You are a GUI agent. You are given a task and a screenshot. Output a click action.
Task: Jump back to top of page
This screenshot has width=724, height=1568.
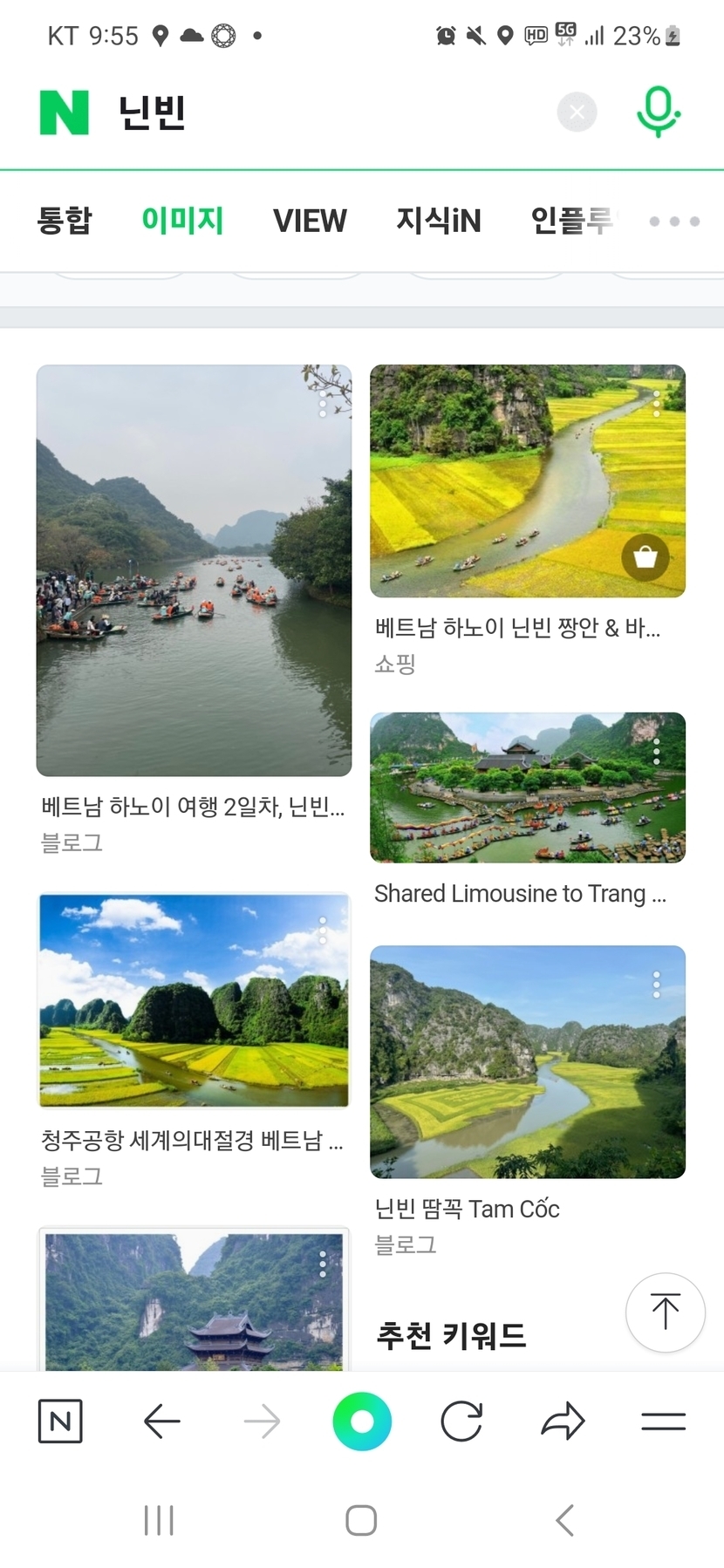665,1312
